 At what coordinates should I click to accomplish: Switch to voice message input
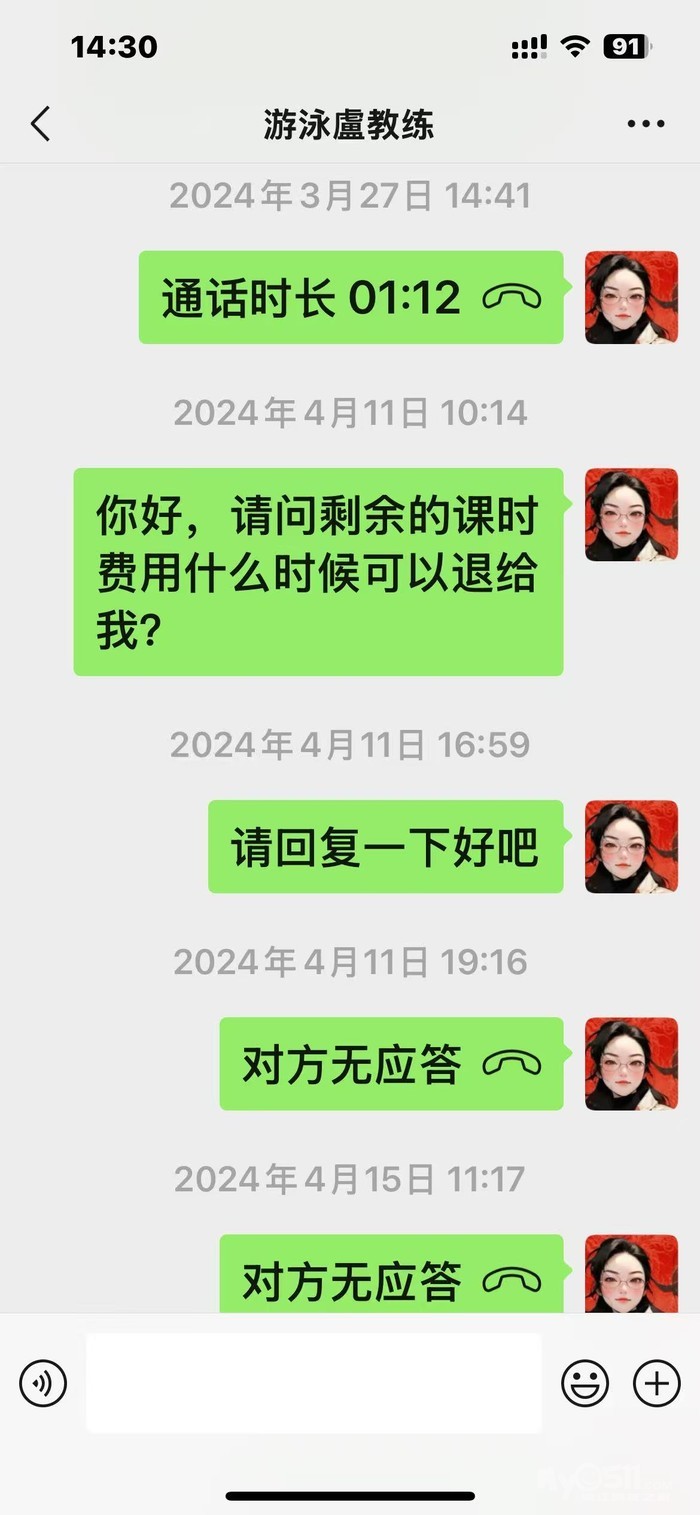(x=43, y=1384)
